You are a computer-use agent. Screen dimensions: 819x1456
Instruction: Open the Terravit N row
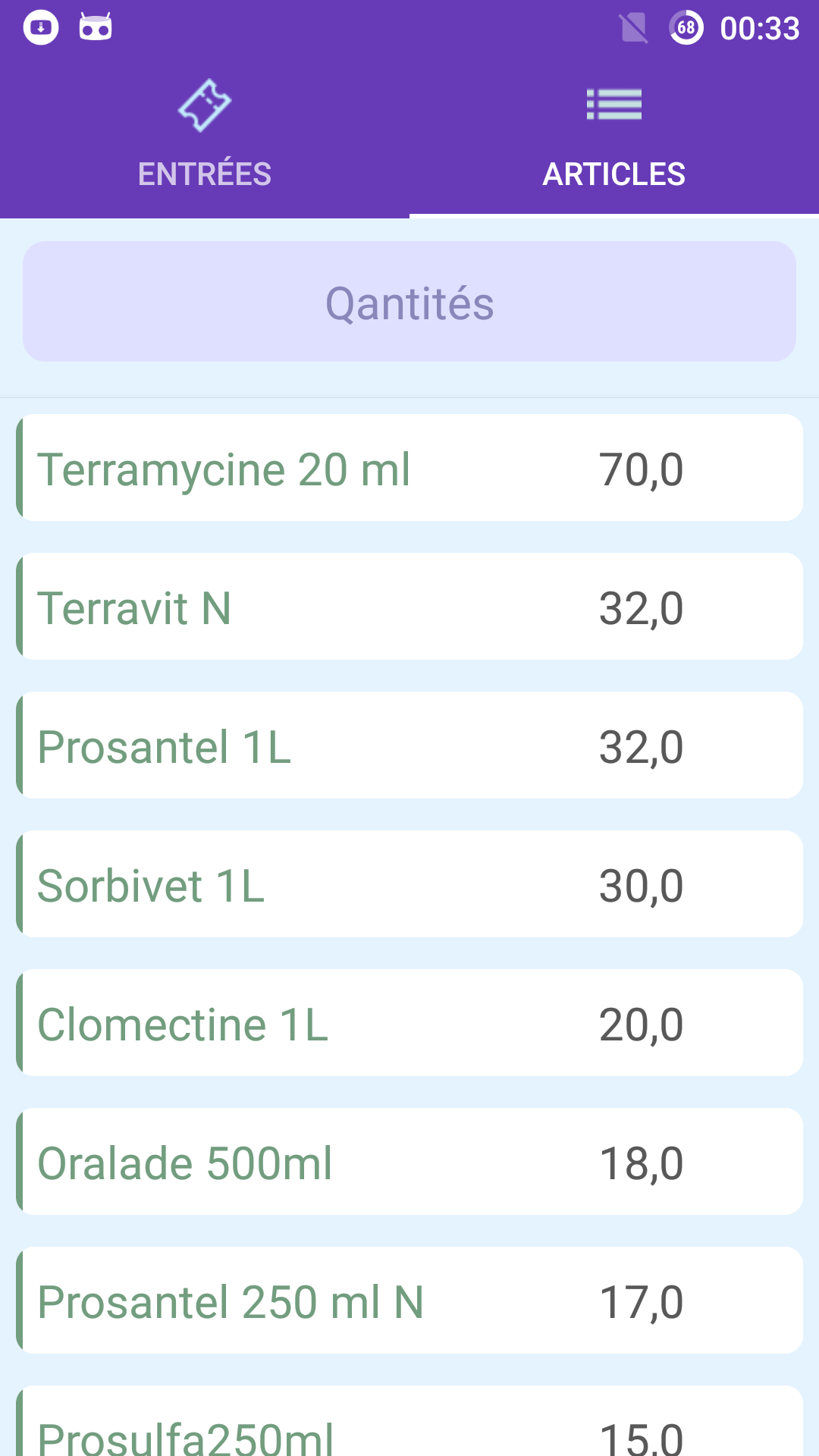409,607
